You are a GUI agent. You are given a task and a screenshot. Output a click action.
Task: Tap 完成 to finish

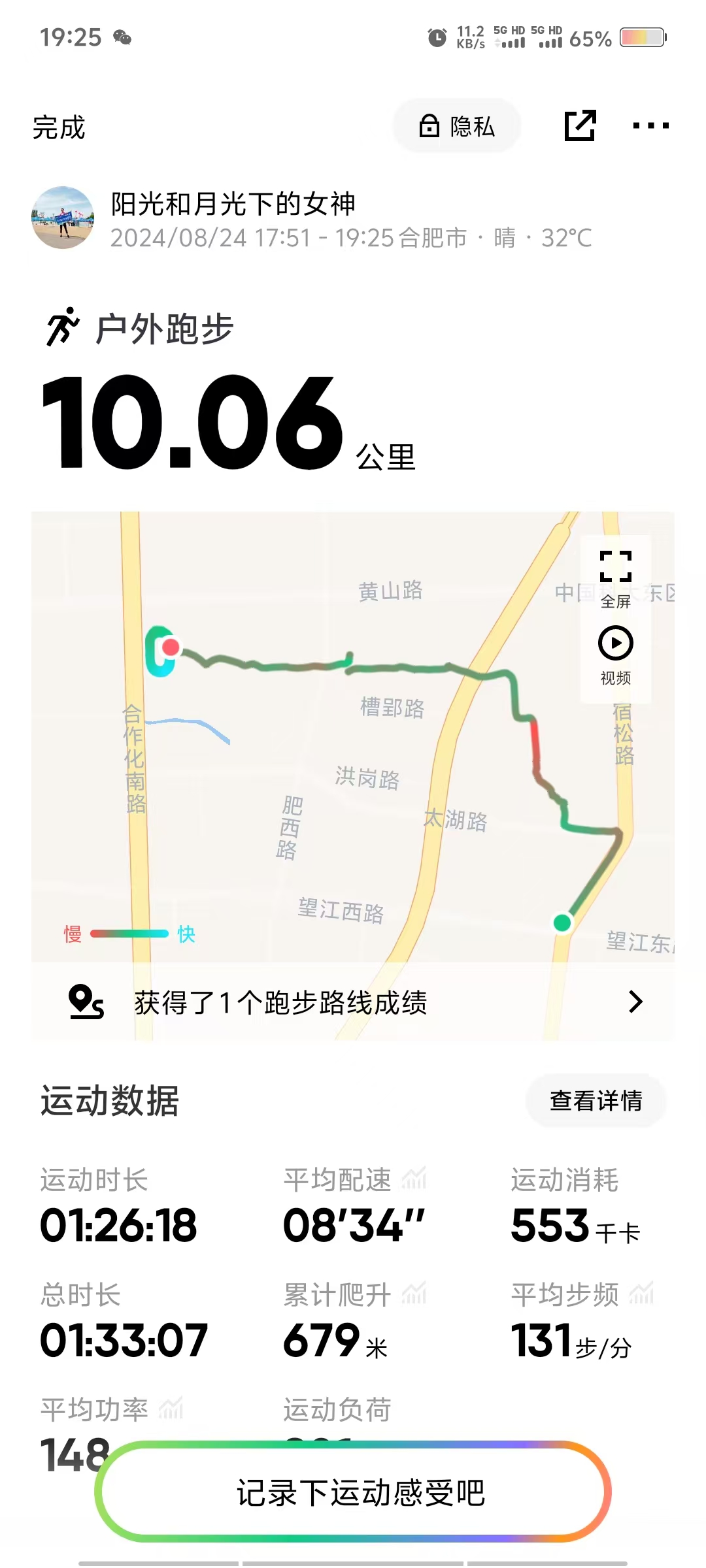coord(59,127)
